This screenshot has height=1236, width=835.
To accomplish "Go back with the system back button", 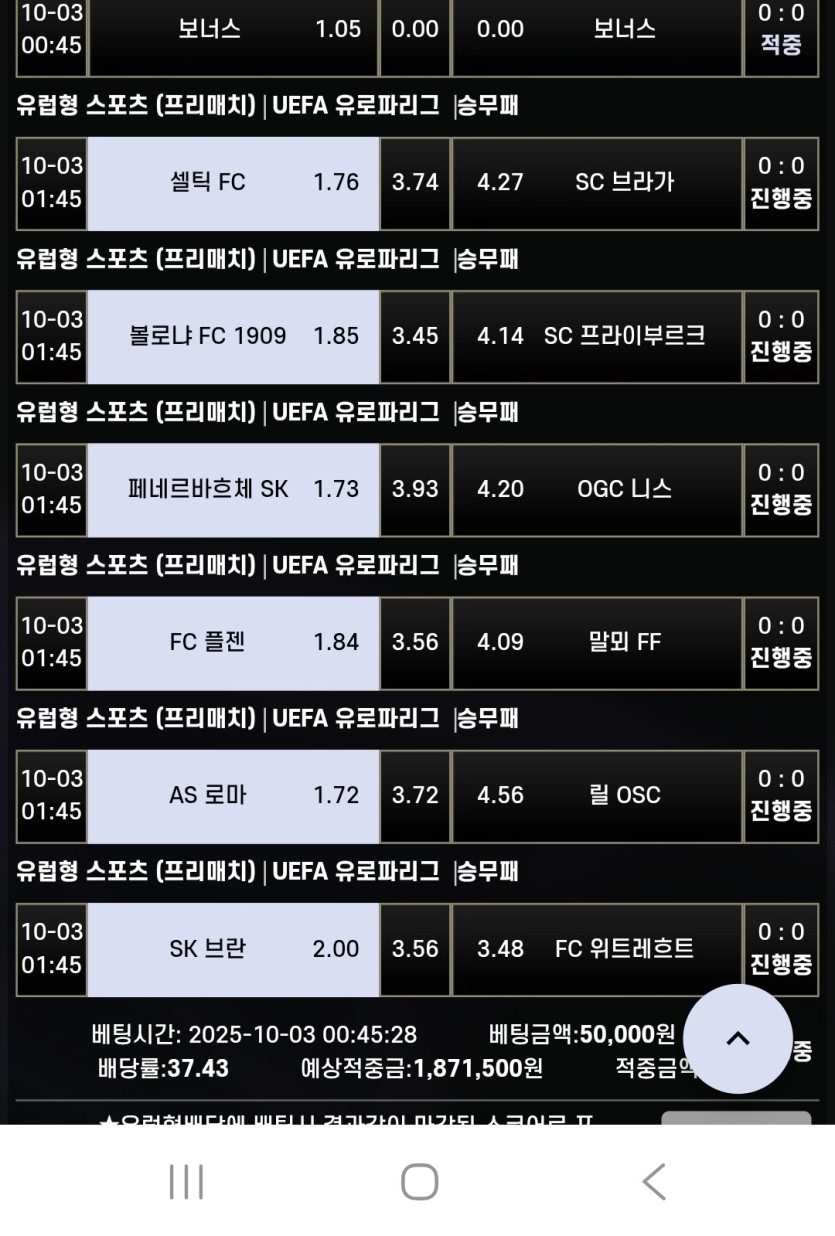I will tap(653, 1181).
